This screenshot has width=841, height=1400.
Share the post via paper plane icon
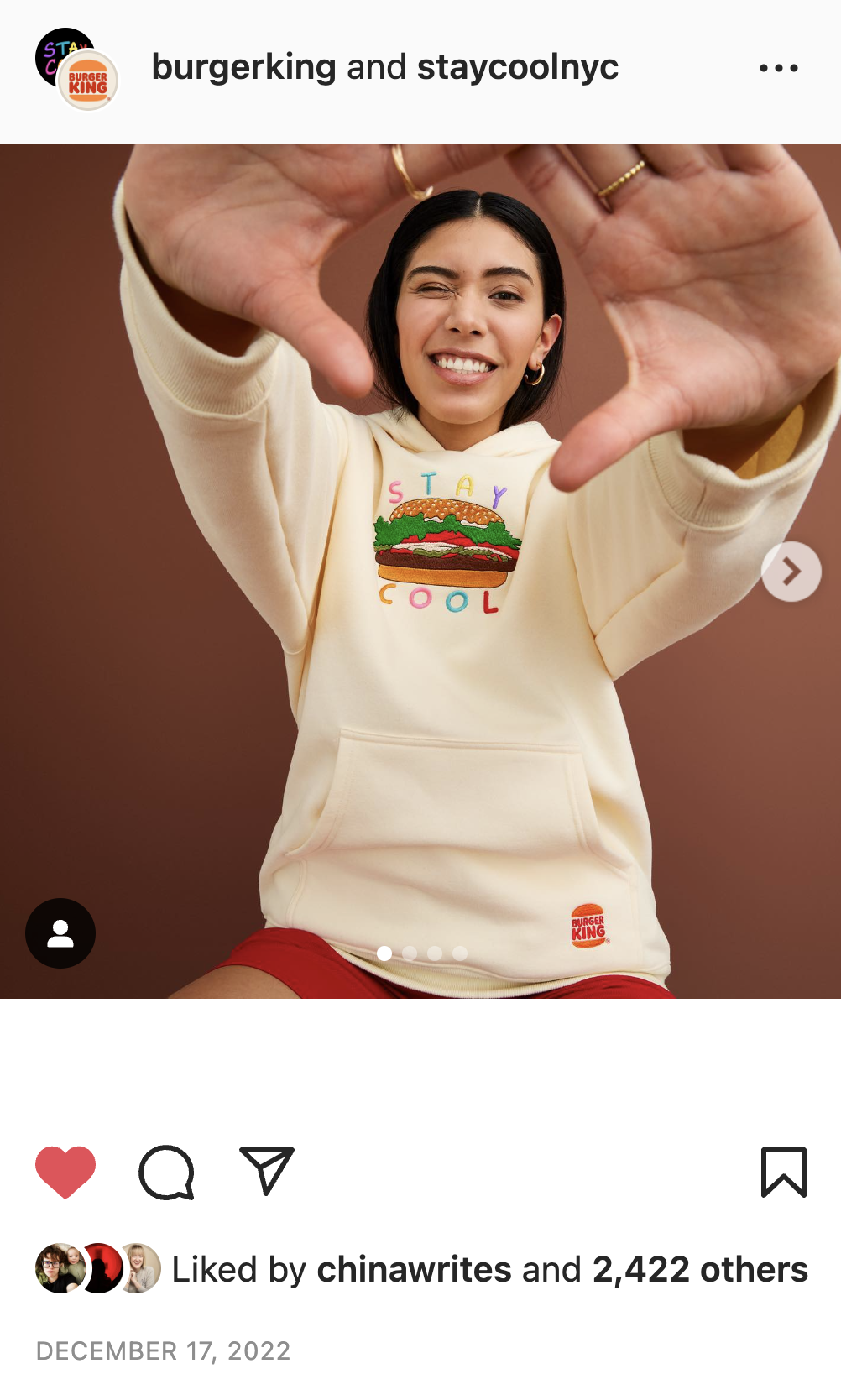pos(267,1170)
